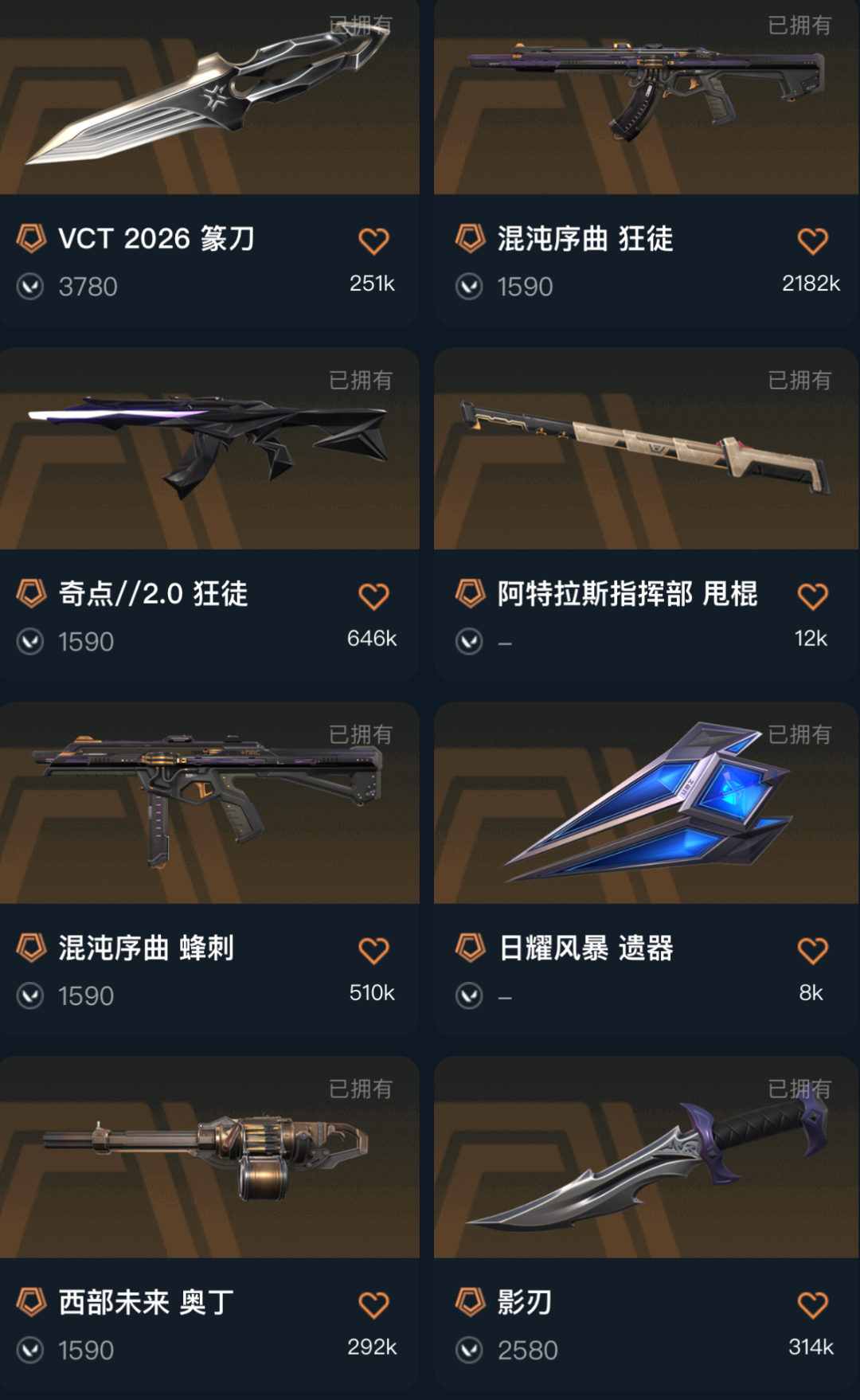Tap the heart on 奇点//2.0 狂徒
This screenshot has height=1400, width=860.
click(373, 596)
